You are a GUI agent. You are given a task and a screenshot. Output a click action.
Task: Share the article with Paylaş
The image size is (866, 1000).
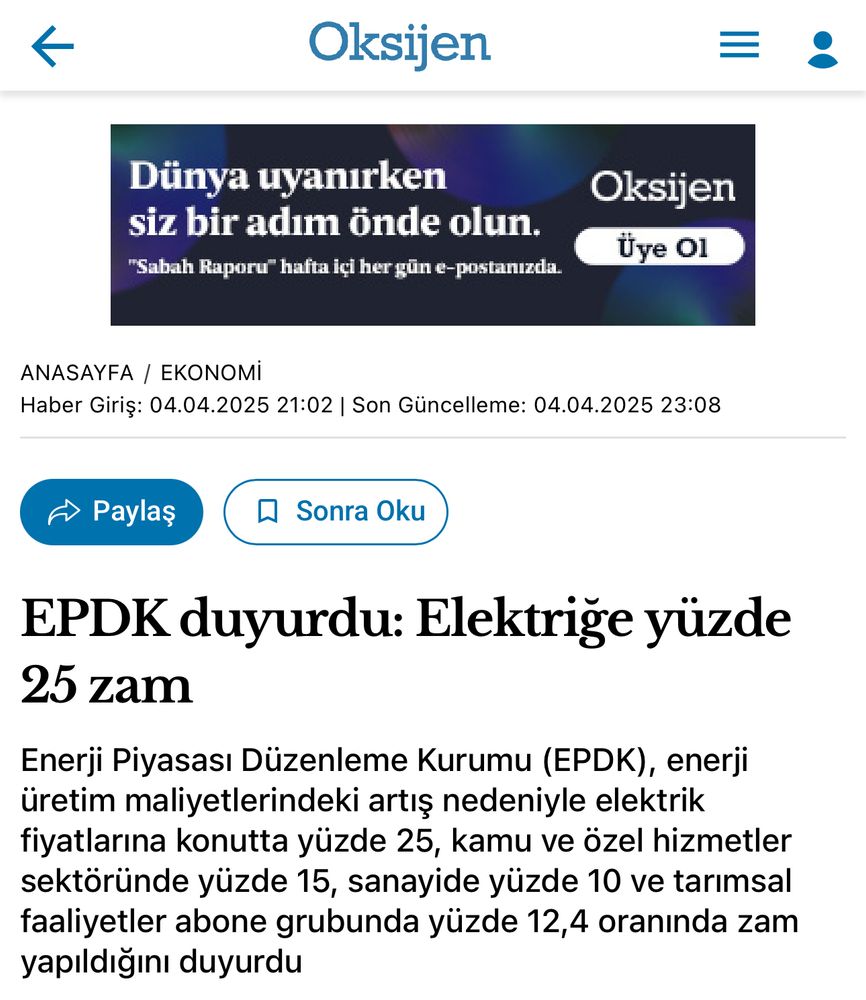click(x=111, y=512)
